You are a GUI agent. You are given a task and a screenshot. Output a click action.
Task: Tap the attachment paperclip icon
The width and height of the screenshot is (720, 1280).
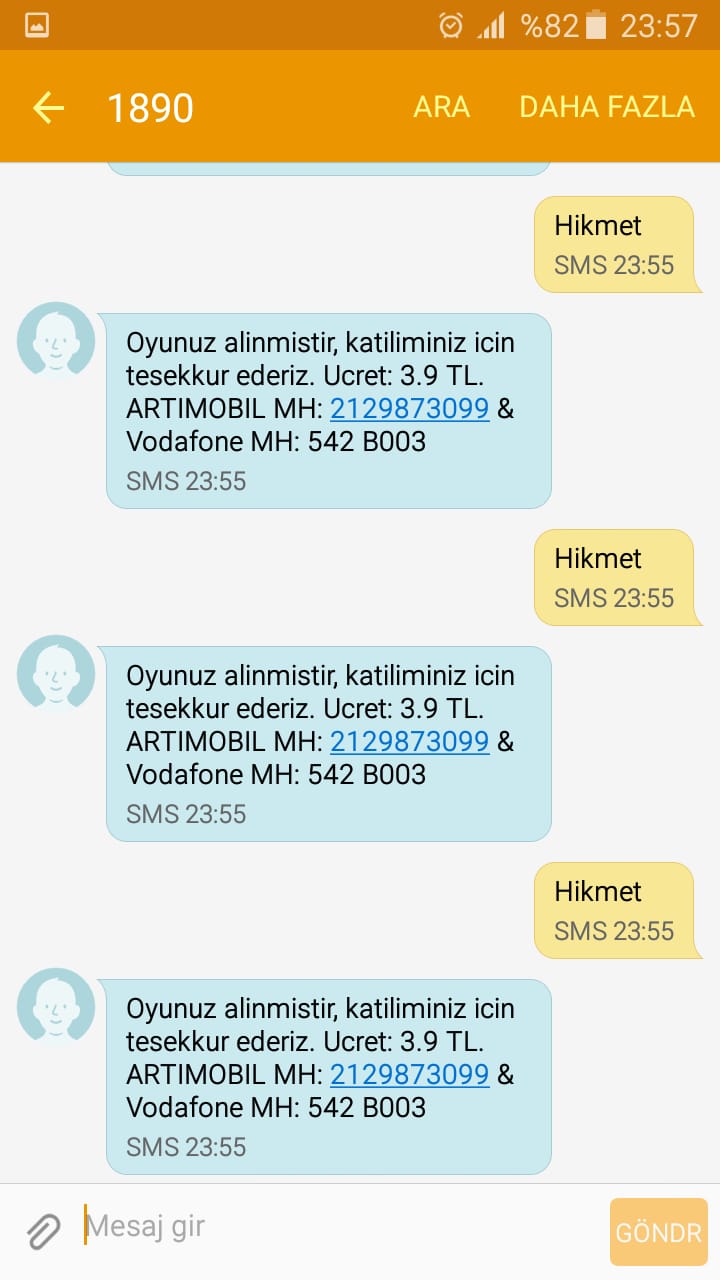tap(43, 1230)
